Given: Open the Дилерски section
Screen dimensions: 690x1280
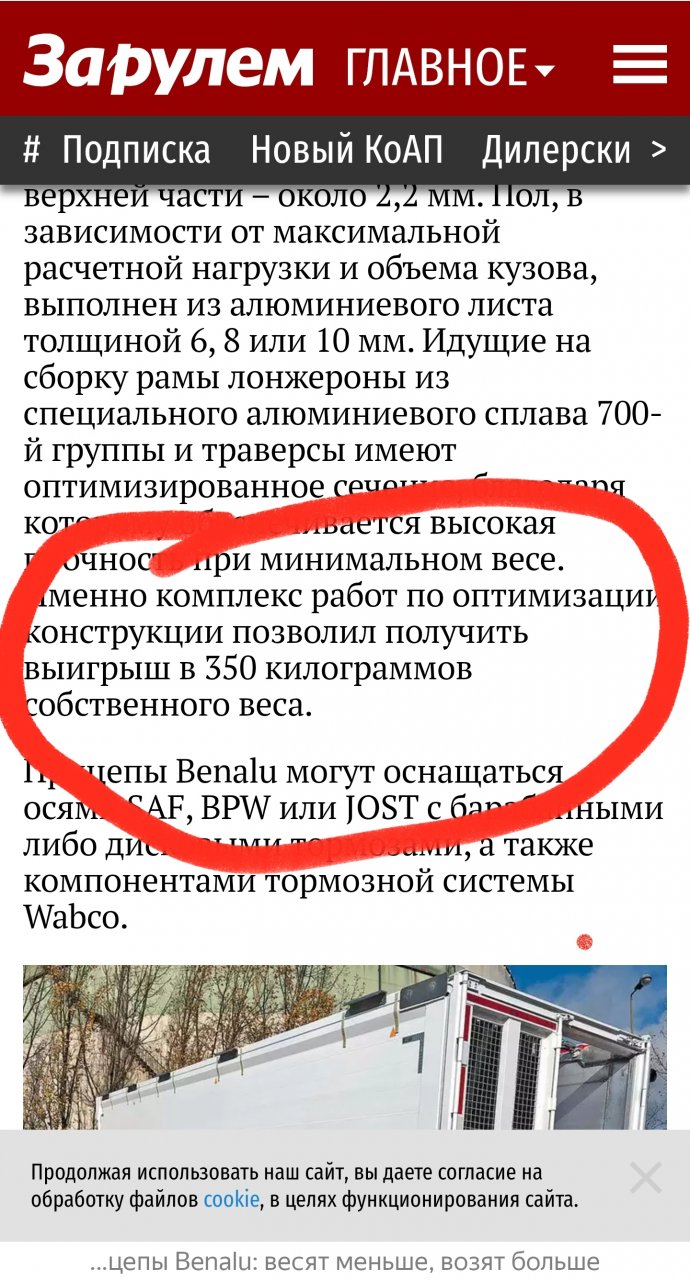Looking at the screenshot, I should 556,150.
